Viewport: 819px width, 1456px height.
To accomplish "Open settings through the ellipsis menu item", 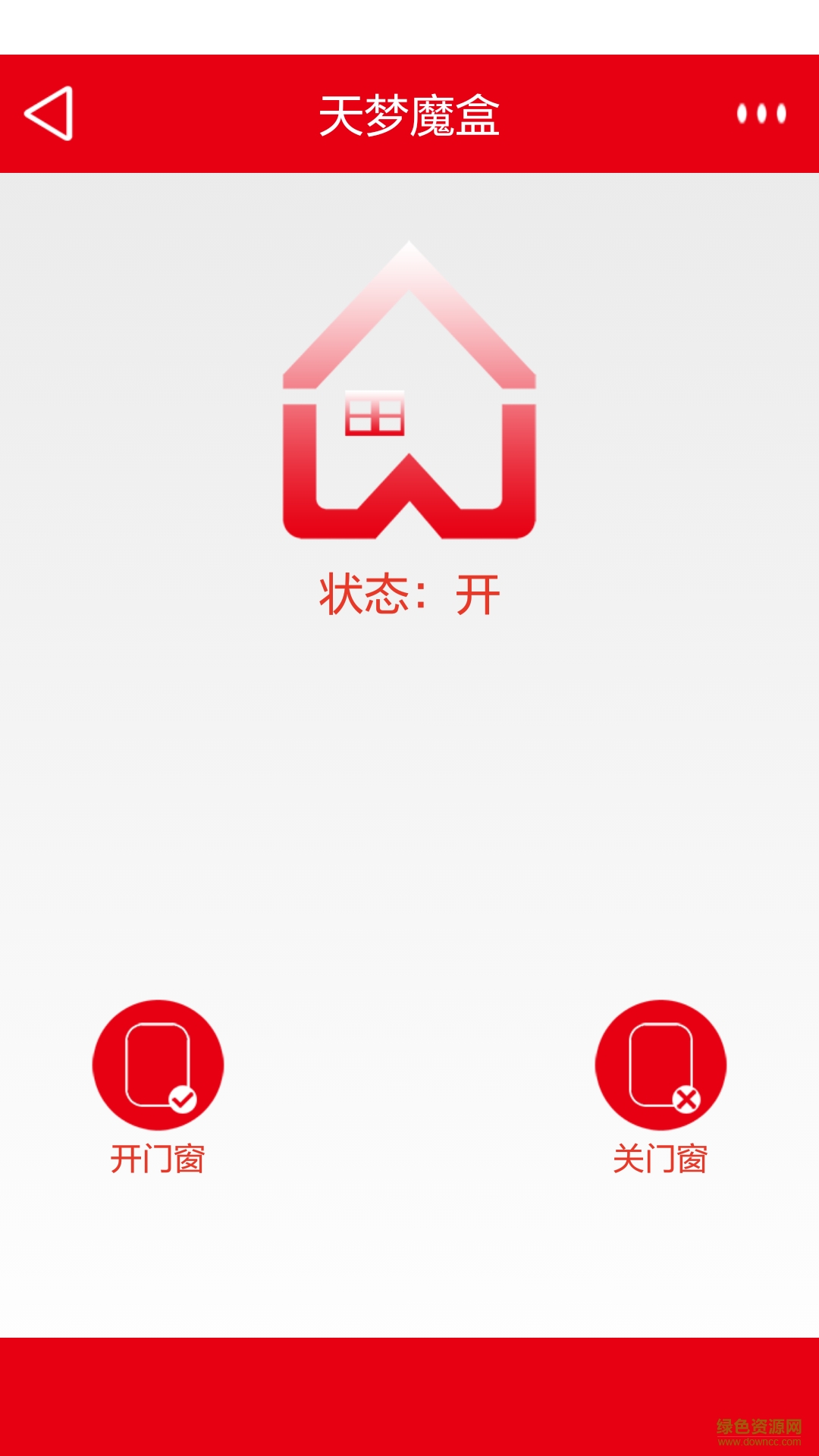I will coord(762,114).
